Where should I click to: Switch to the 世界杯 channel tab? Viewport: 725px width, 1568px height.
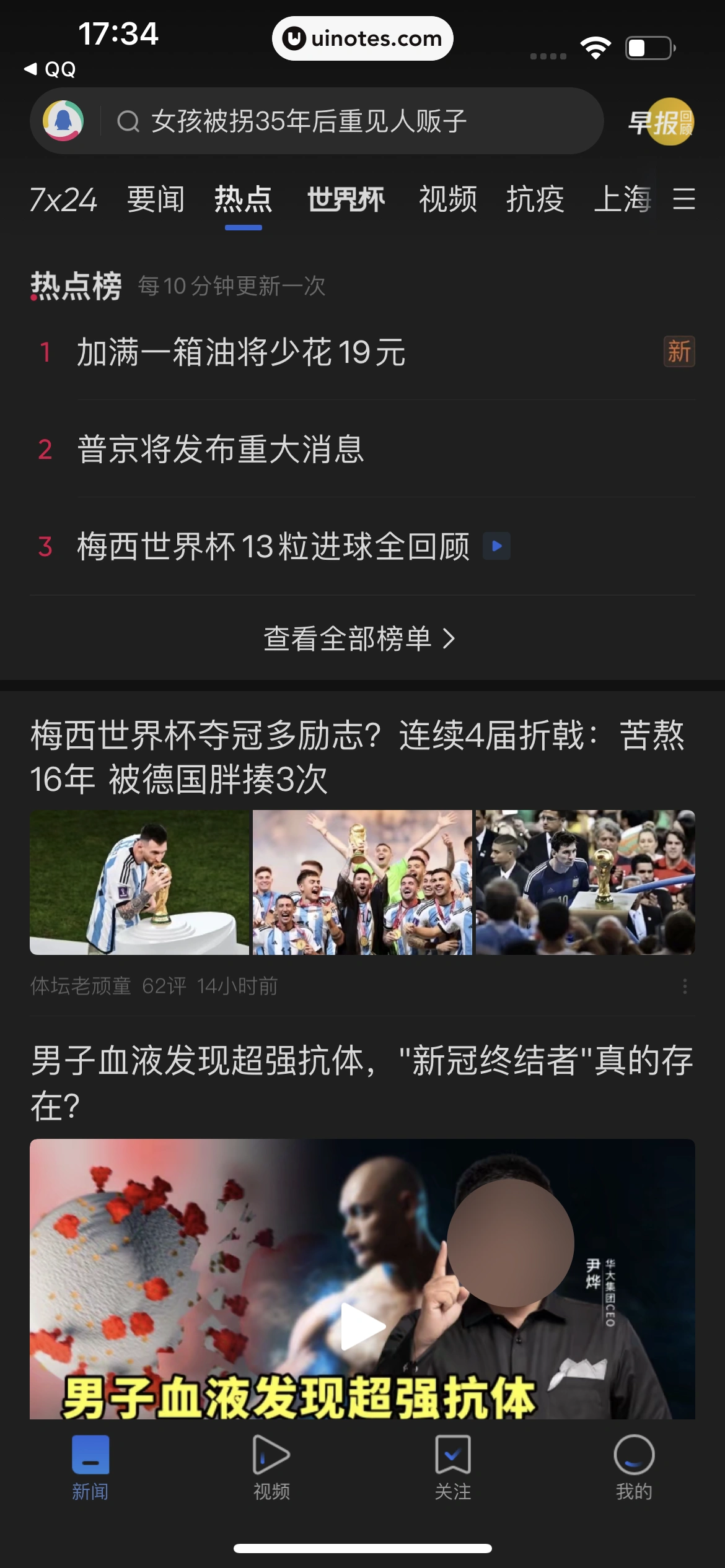(x=345, y=201)
